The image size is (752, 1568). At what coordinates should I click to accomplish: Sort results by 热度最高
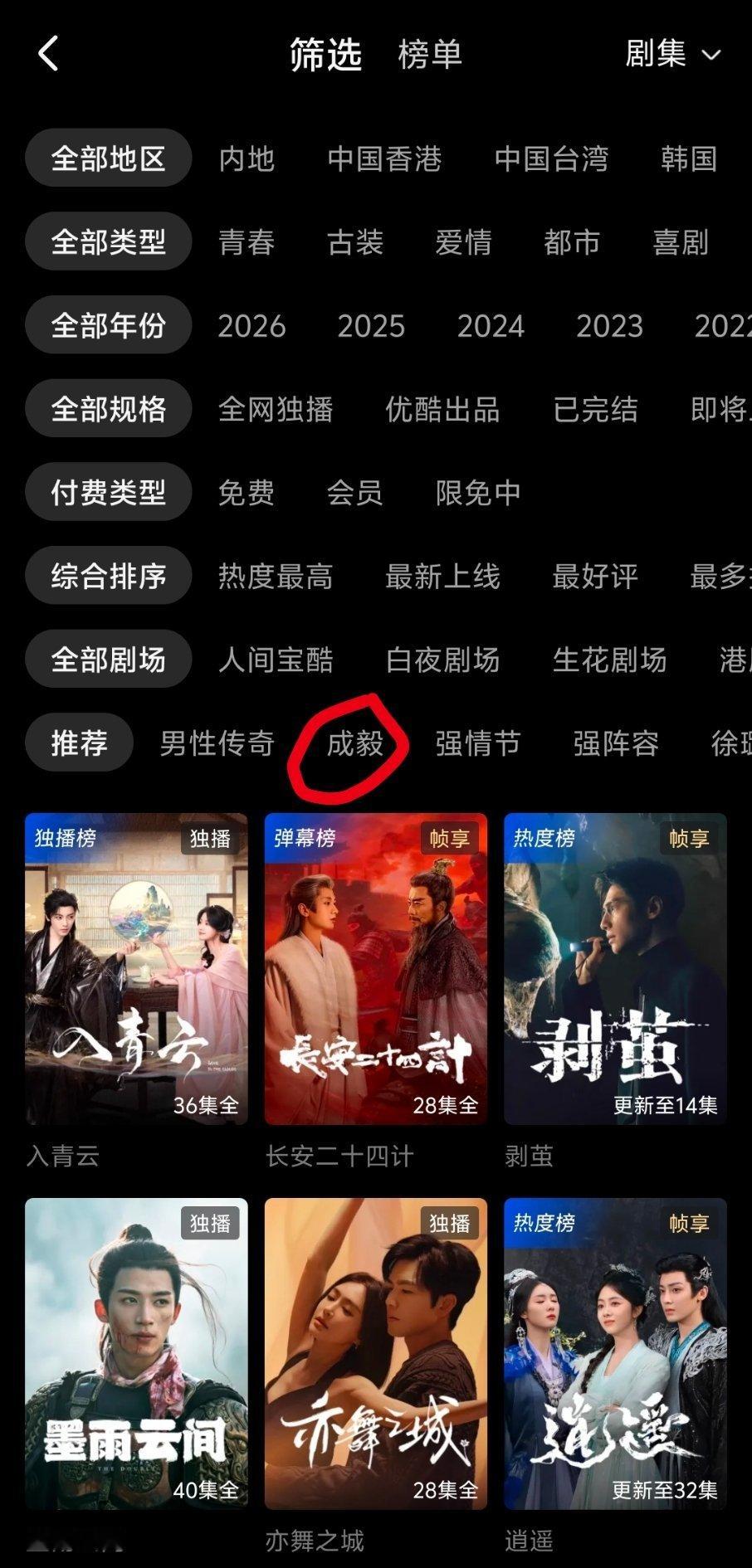(x=276, y=577)
